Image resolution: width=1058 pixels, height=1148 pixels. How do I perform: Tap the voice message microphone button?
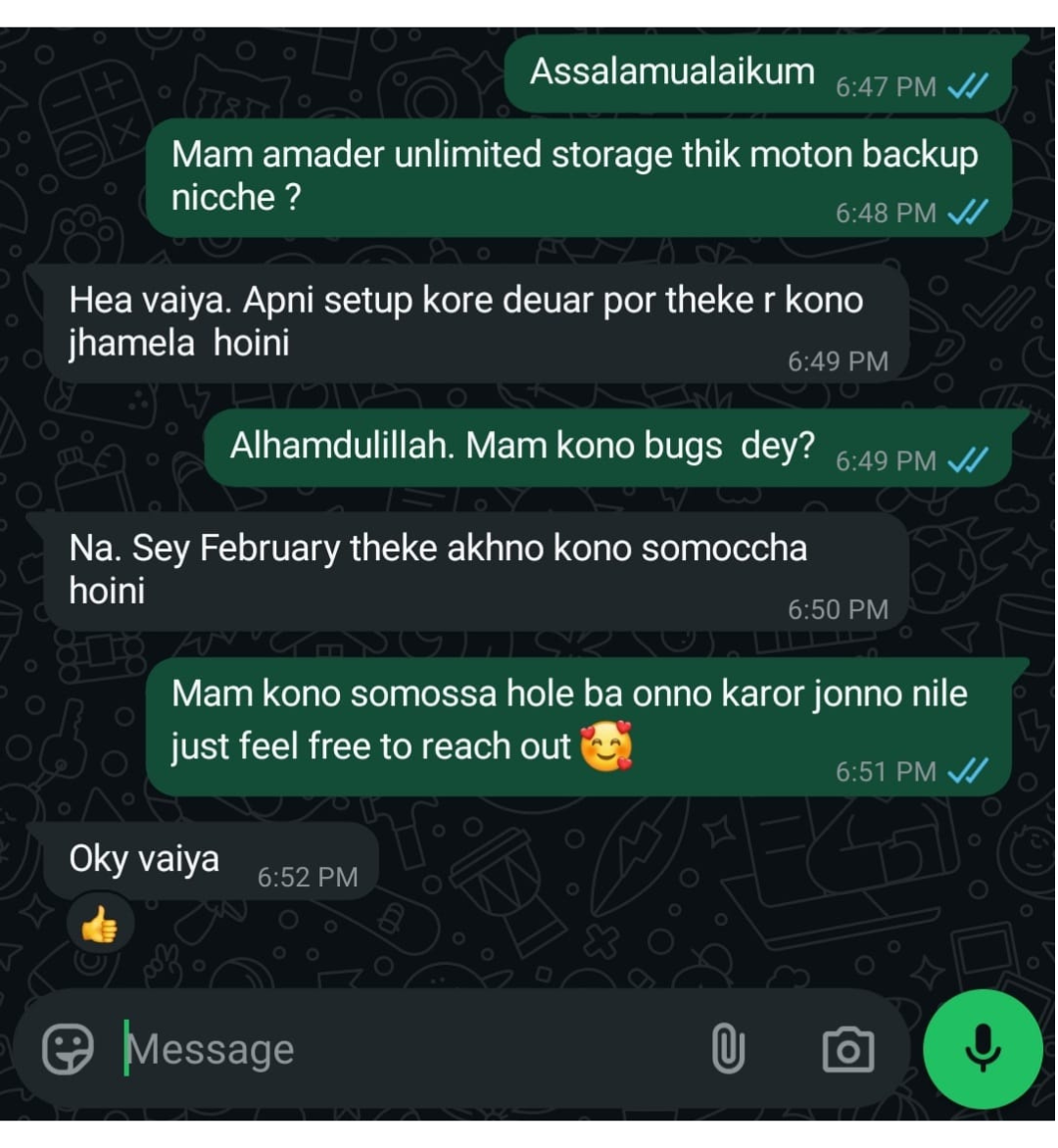[983, 1049]
